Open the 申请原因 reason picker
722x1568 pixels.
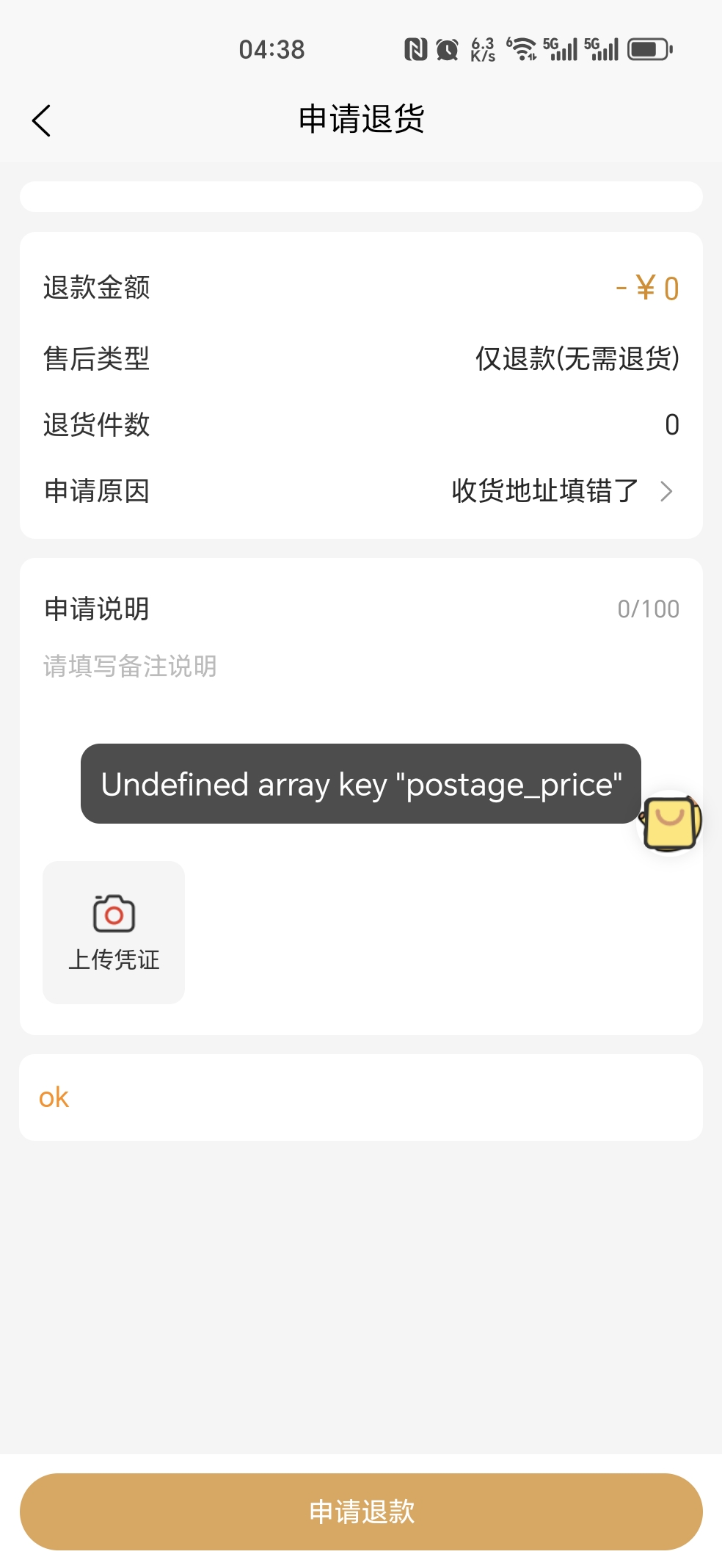561,491
